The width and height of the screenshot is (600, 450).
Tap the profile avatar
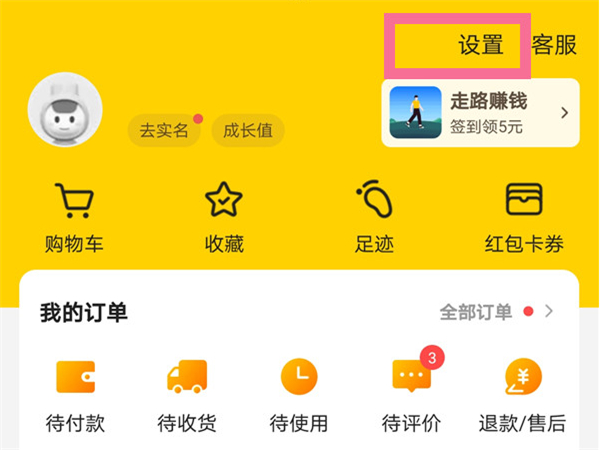[x=66, y=112]
